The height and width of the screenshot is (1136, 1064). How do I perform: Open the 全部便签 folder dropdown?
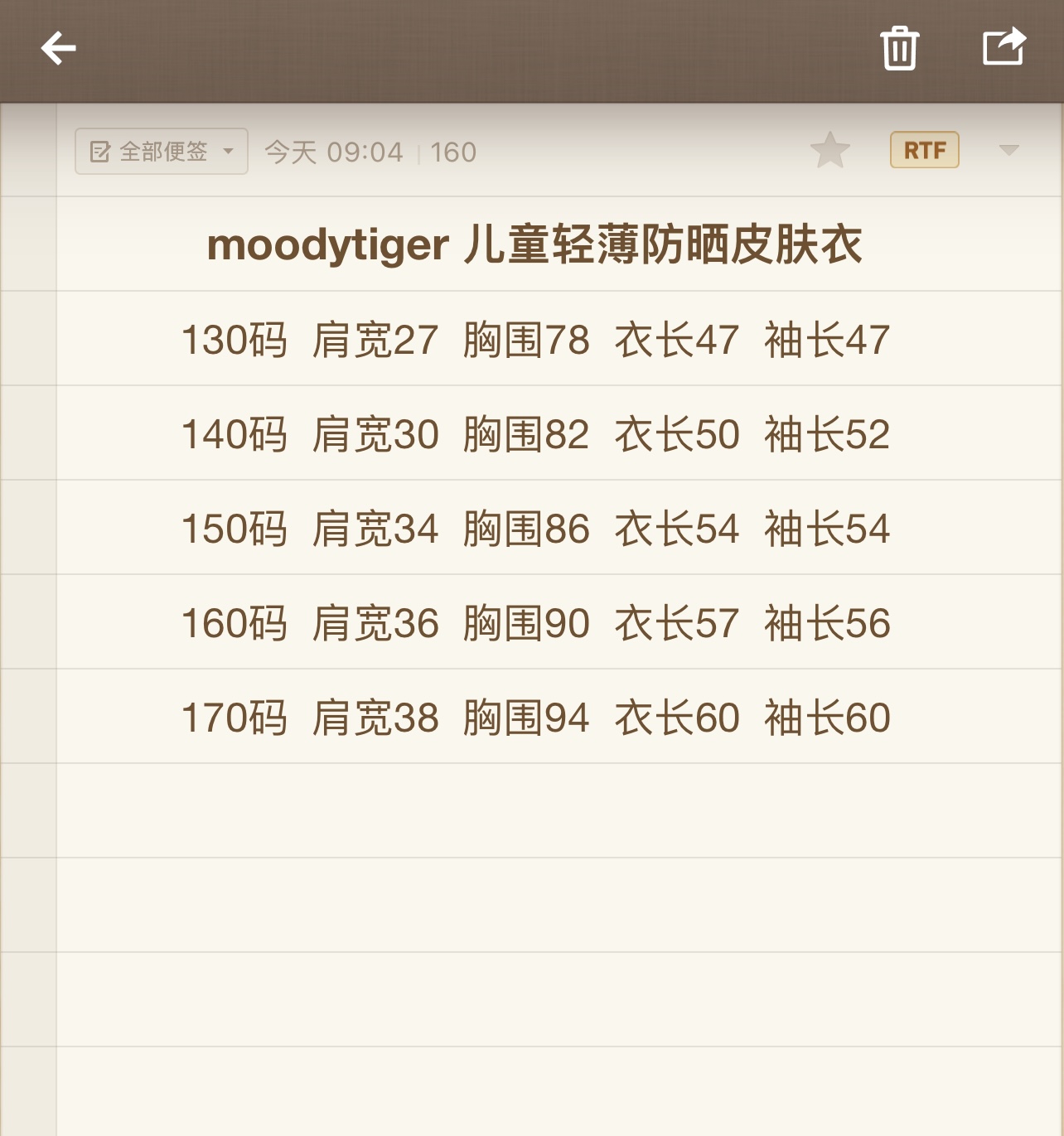pos(162,152)
